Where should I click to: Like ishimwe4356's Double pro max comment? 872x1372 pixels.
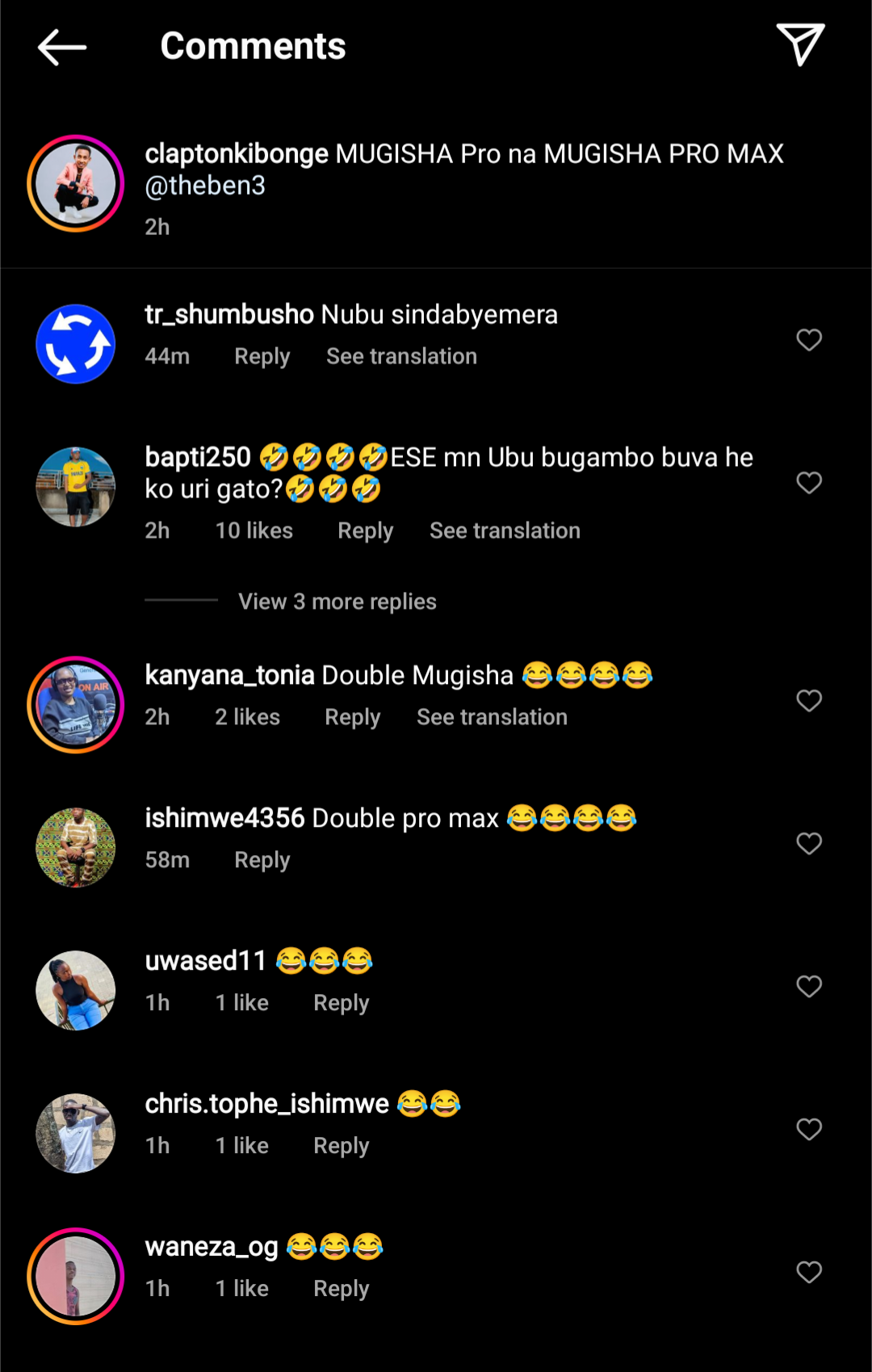809,844
